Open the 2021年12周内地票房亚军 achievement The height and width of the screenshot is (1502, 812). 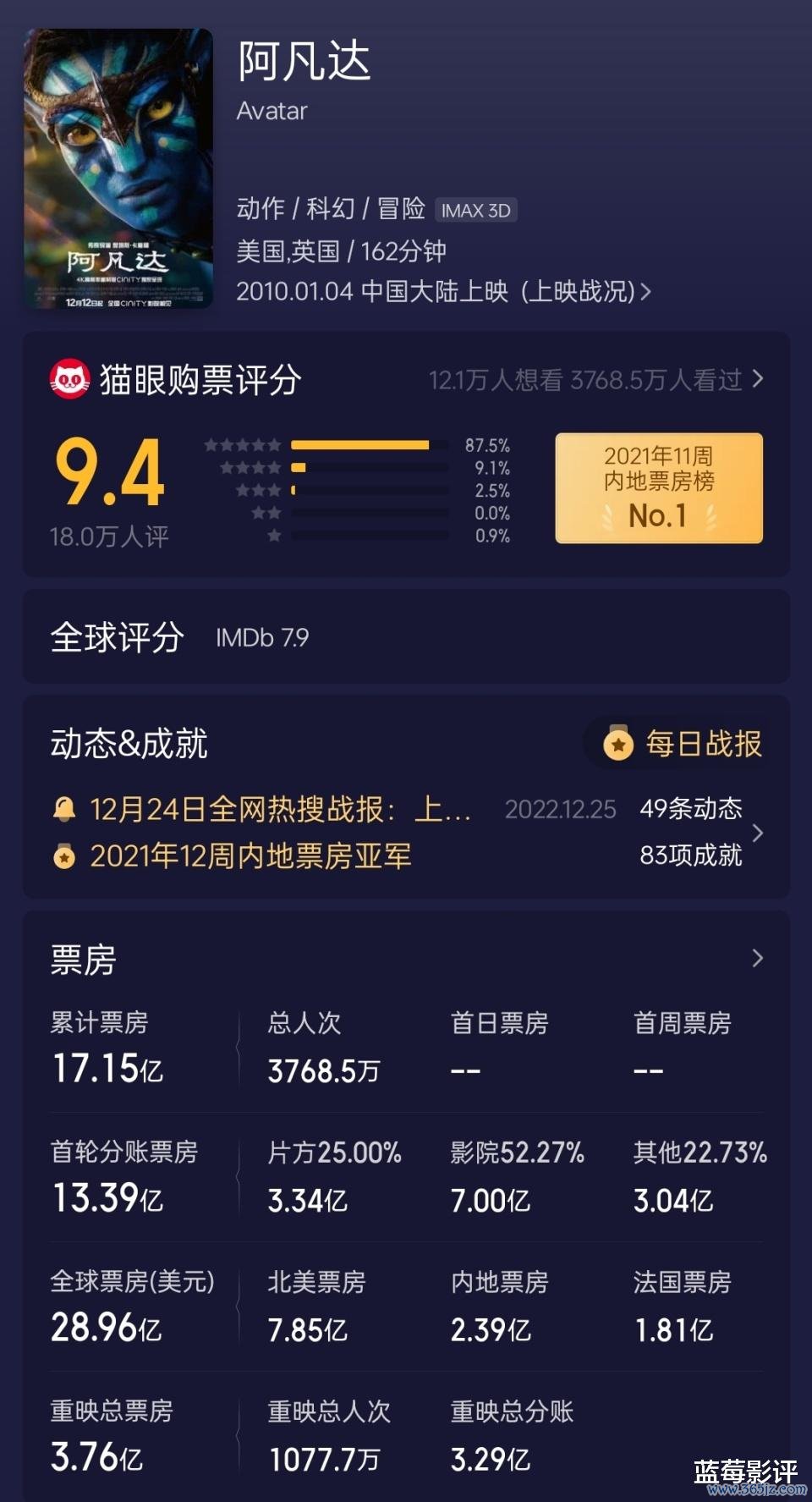tap(250, 856)
